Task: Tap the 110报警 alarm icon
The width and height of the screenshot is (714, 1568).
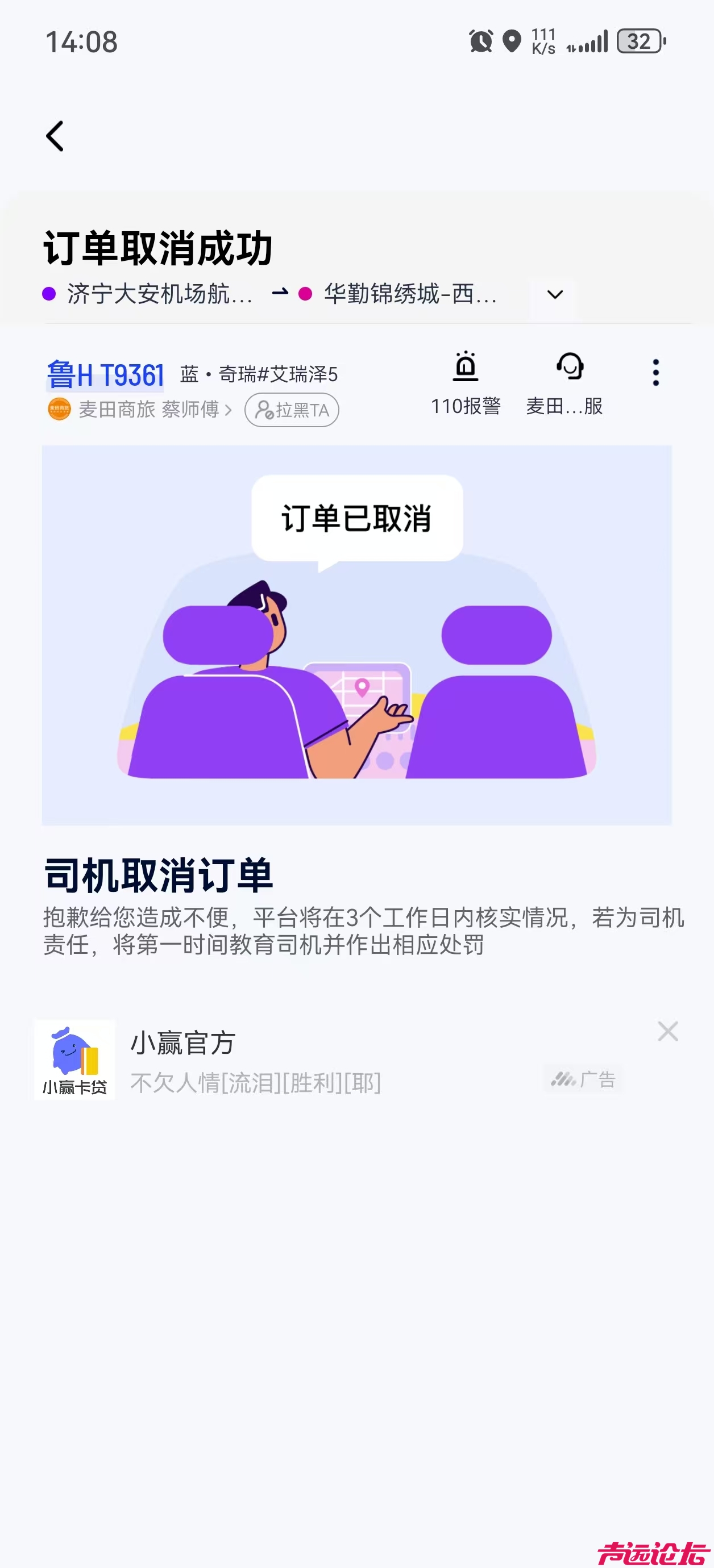Action: click(x=467, y=368)
